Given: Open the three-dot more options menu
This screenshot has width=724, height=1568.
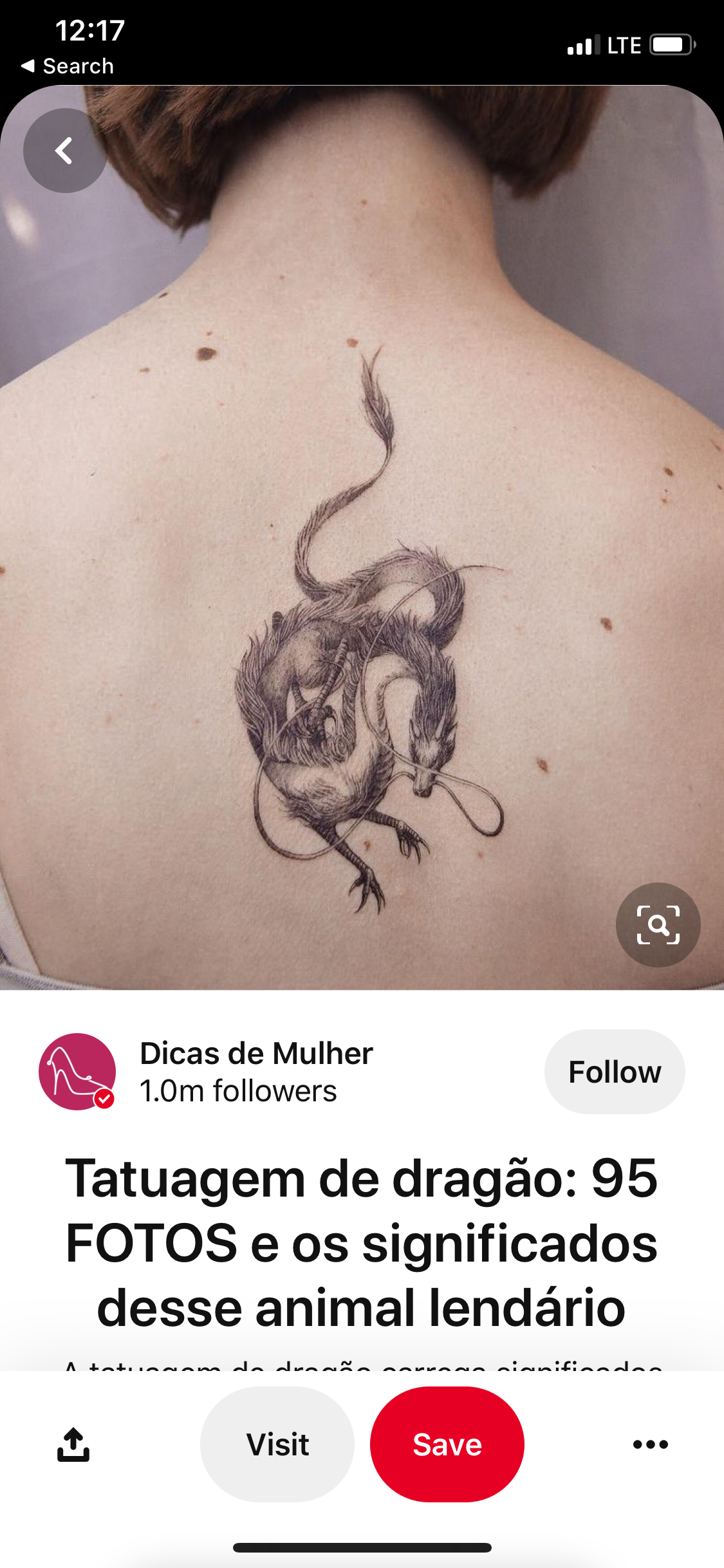Looking at the screenshot, I should (650, 1444).
